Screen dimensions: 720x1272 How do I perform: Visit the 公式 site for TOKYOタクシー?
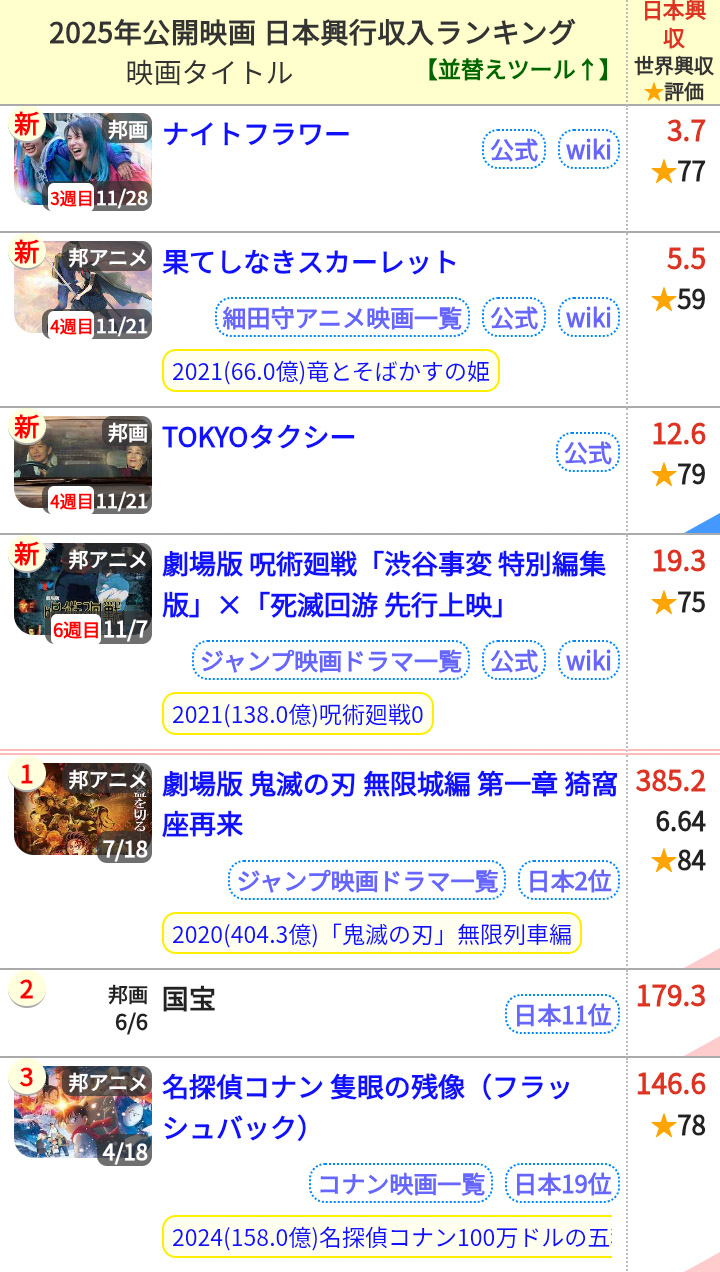point(588,453)
